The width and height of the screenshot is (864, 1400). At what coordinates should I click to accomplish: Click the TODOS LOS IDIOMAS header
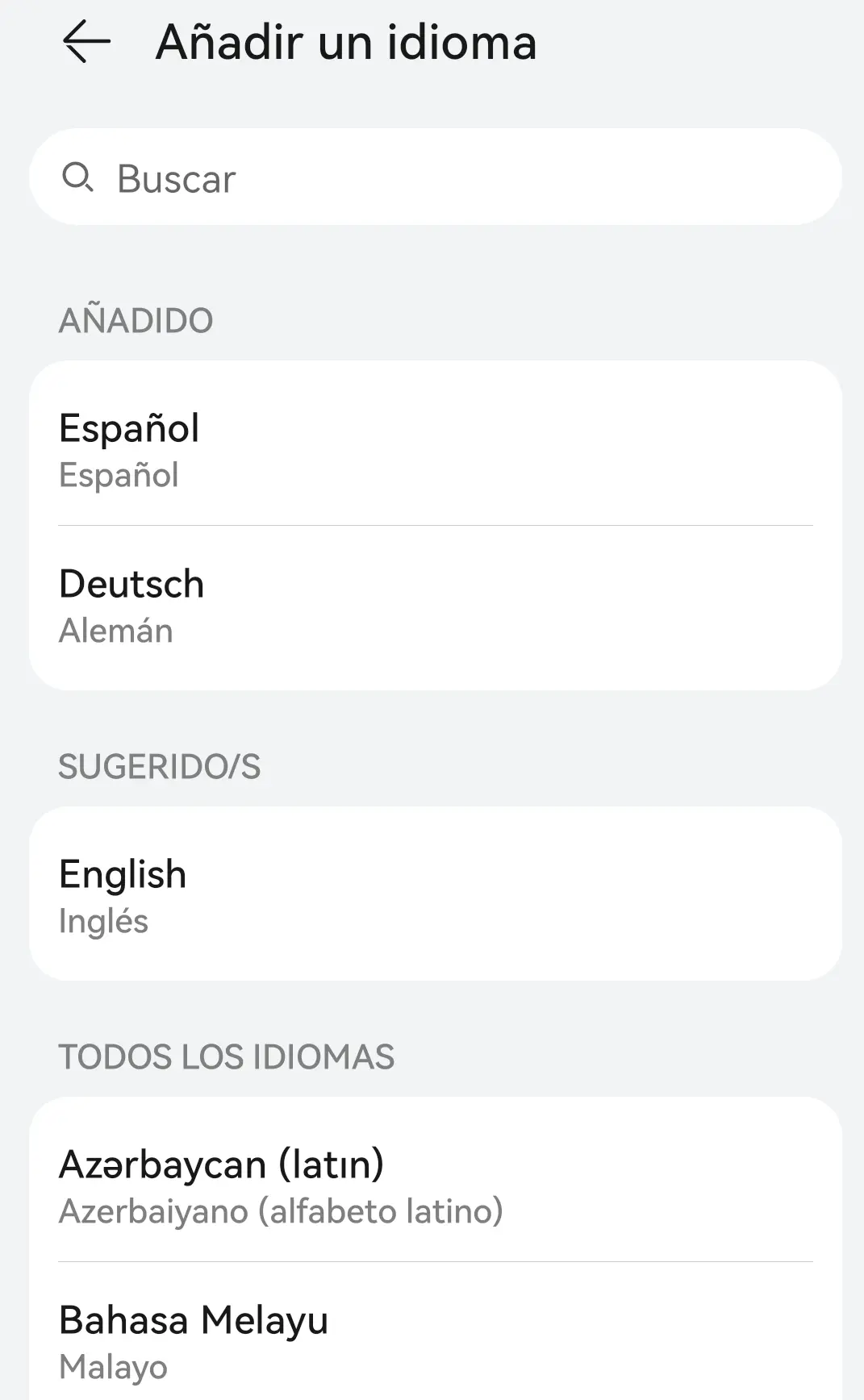[x=227, y=1056]
